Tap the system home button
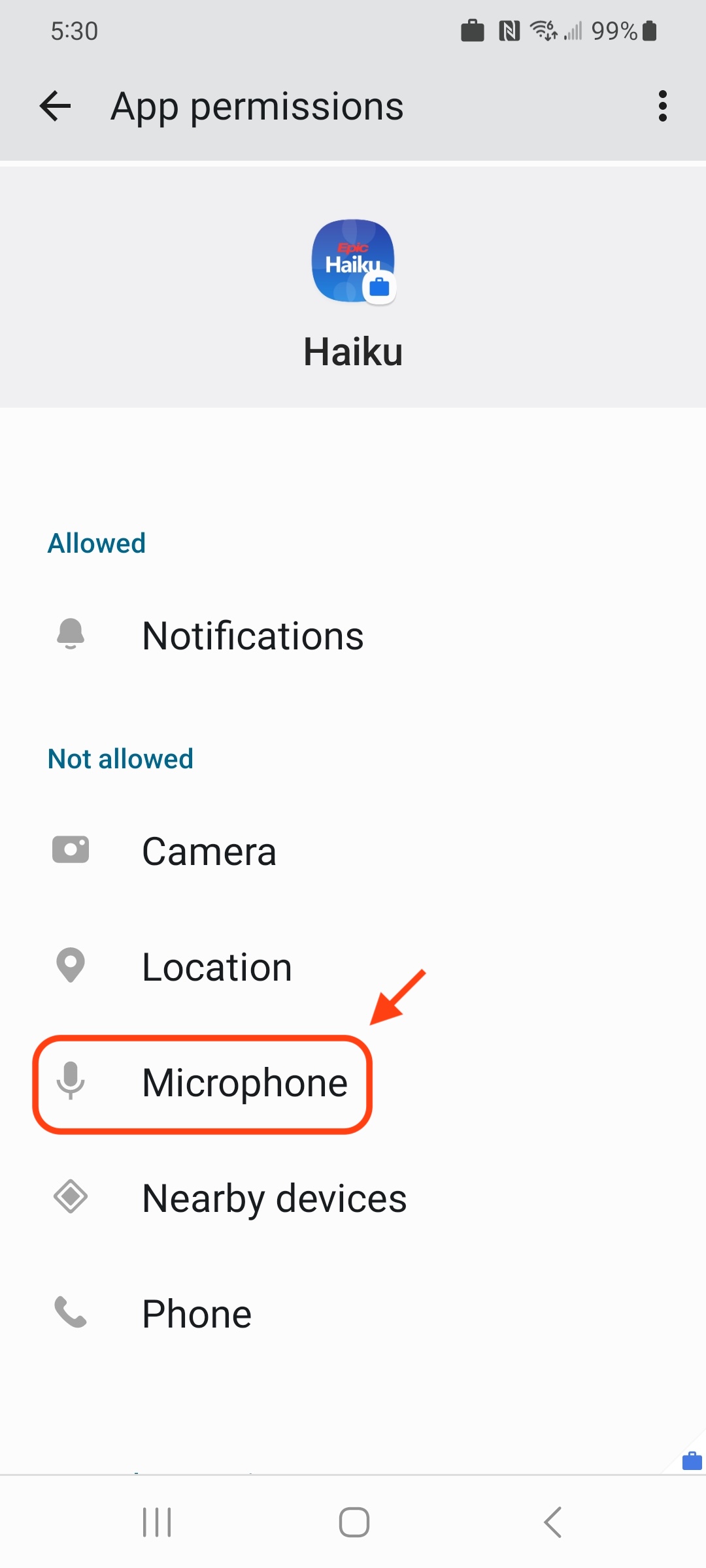 (x=354, y=1522)
